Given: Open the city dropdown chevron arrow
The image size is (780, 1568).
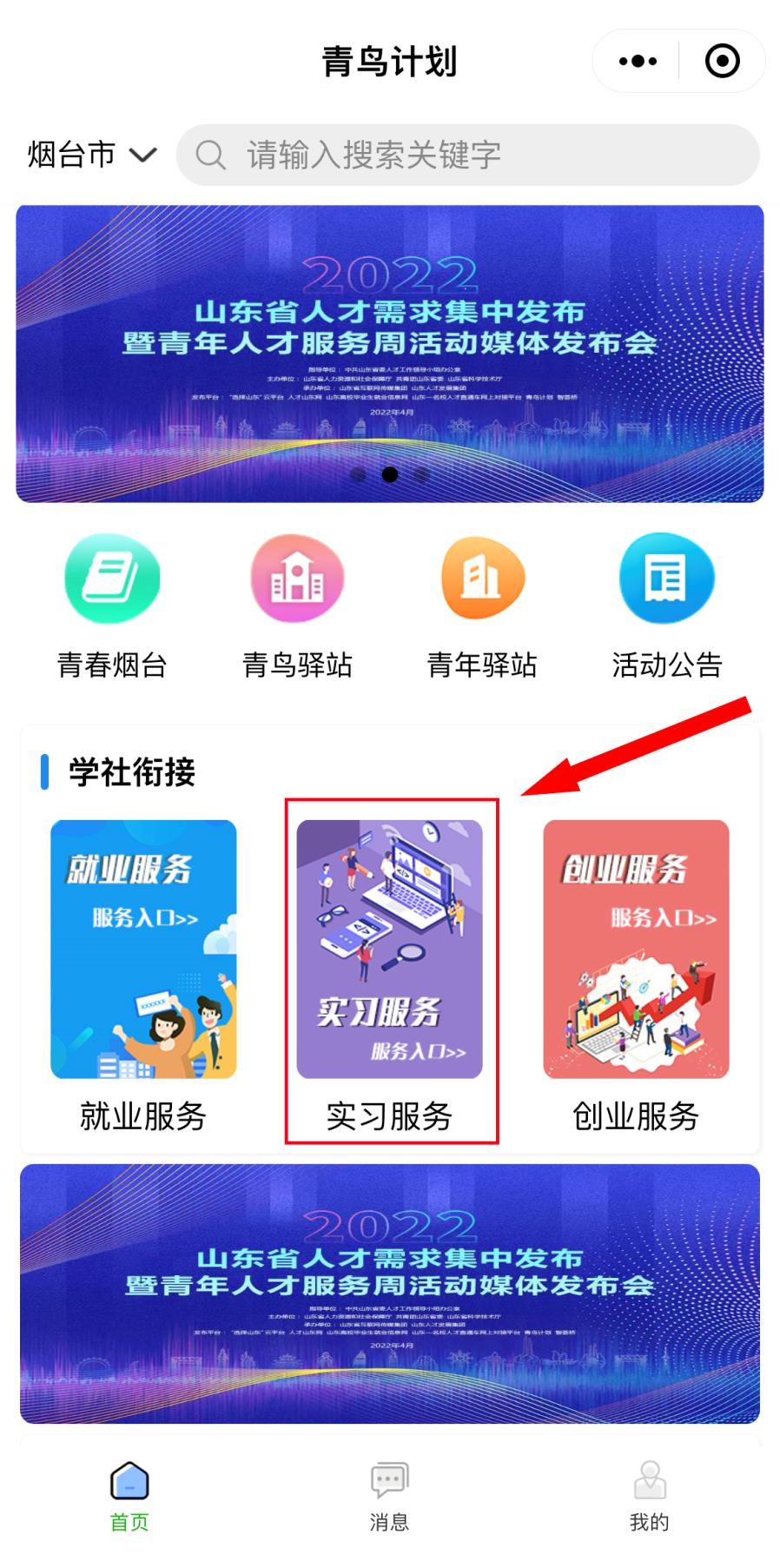Looking at the screenshot, I should pyautogui.click(x=142, y=156).
